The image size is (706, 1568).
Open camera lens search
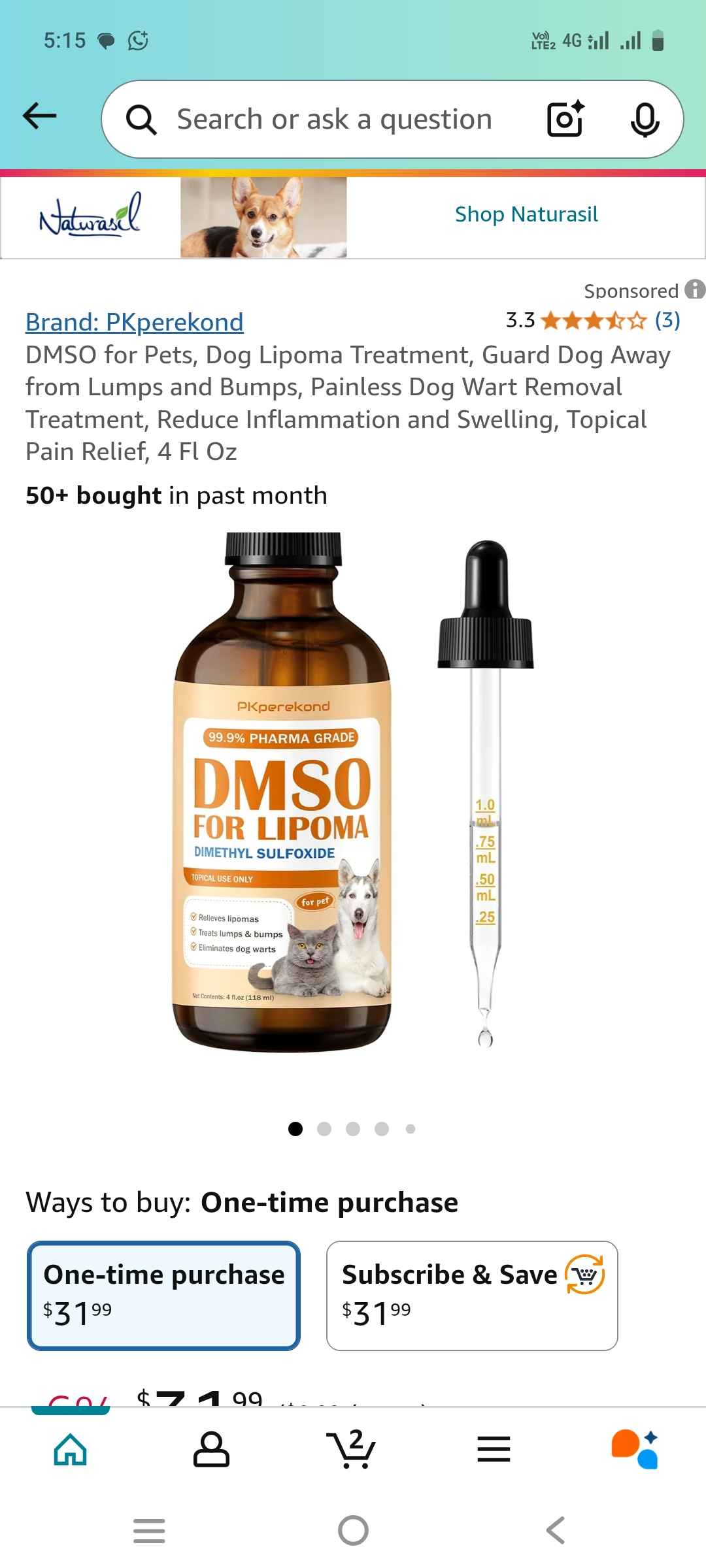[565, 119]
